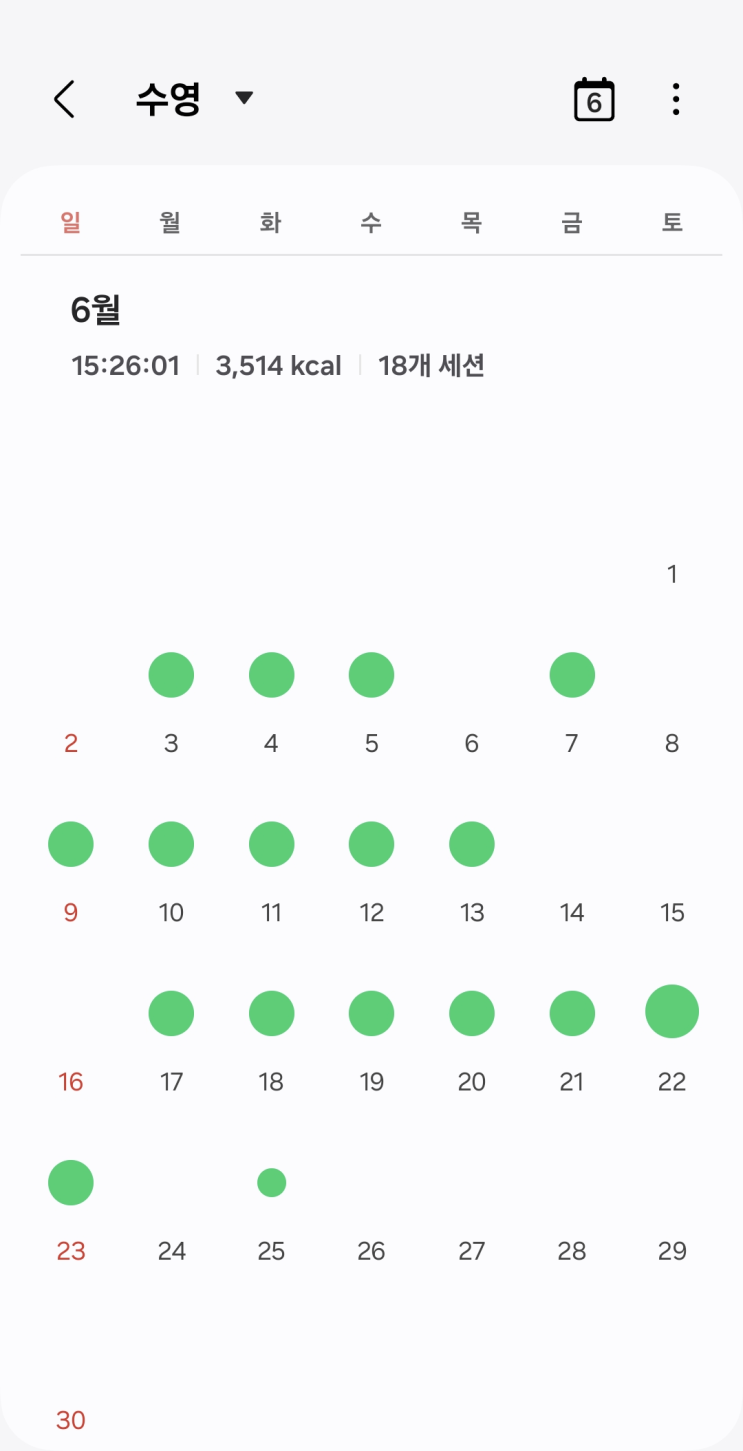Show the swim session for June 9
Screen dimensions: 743x1451
click(71, 844)
